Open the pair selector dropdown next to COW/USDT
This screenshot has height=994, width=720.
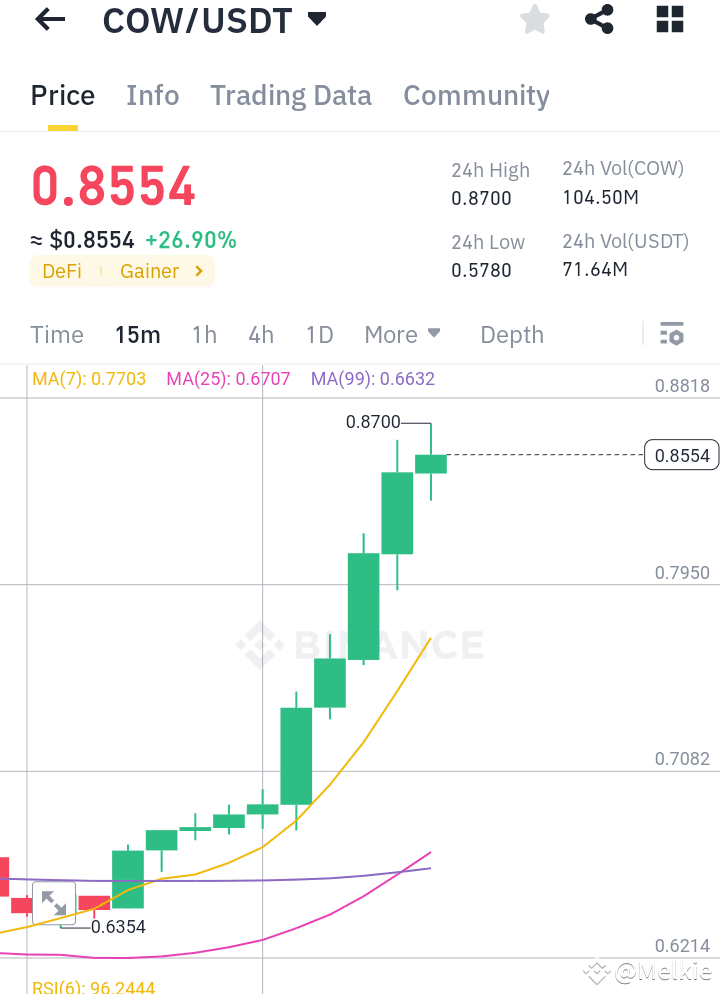[x=316, y=18]
